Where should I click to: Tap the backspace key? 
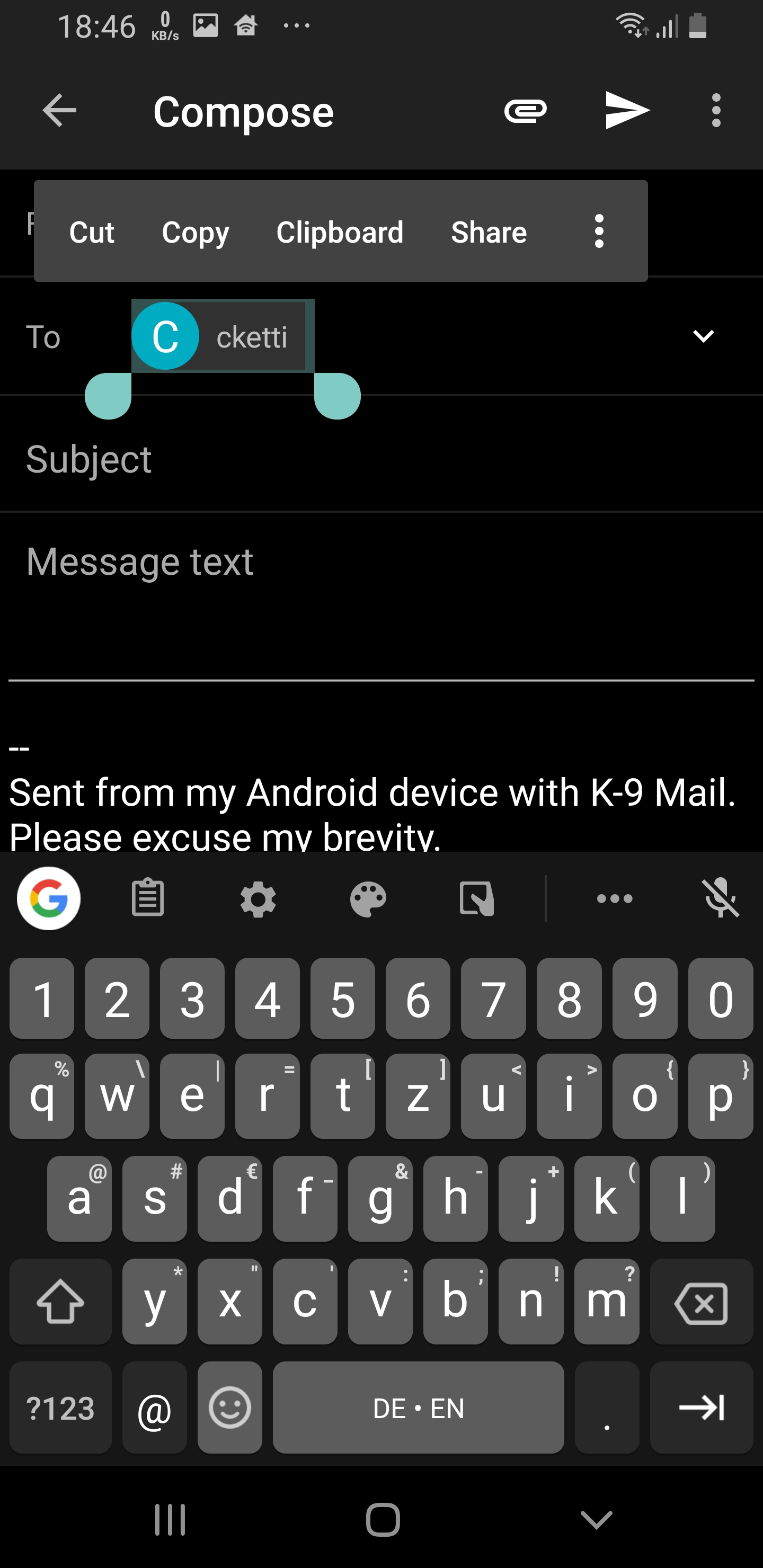pos(701,1303)
